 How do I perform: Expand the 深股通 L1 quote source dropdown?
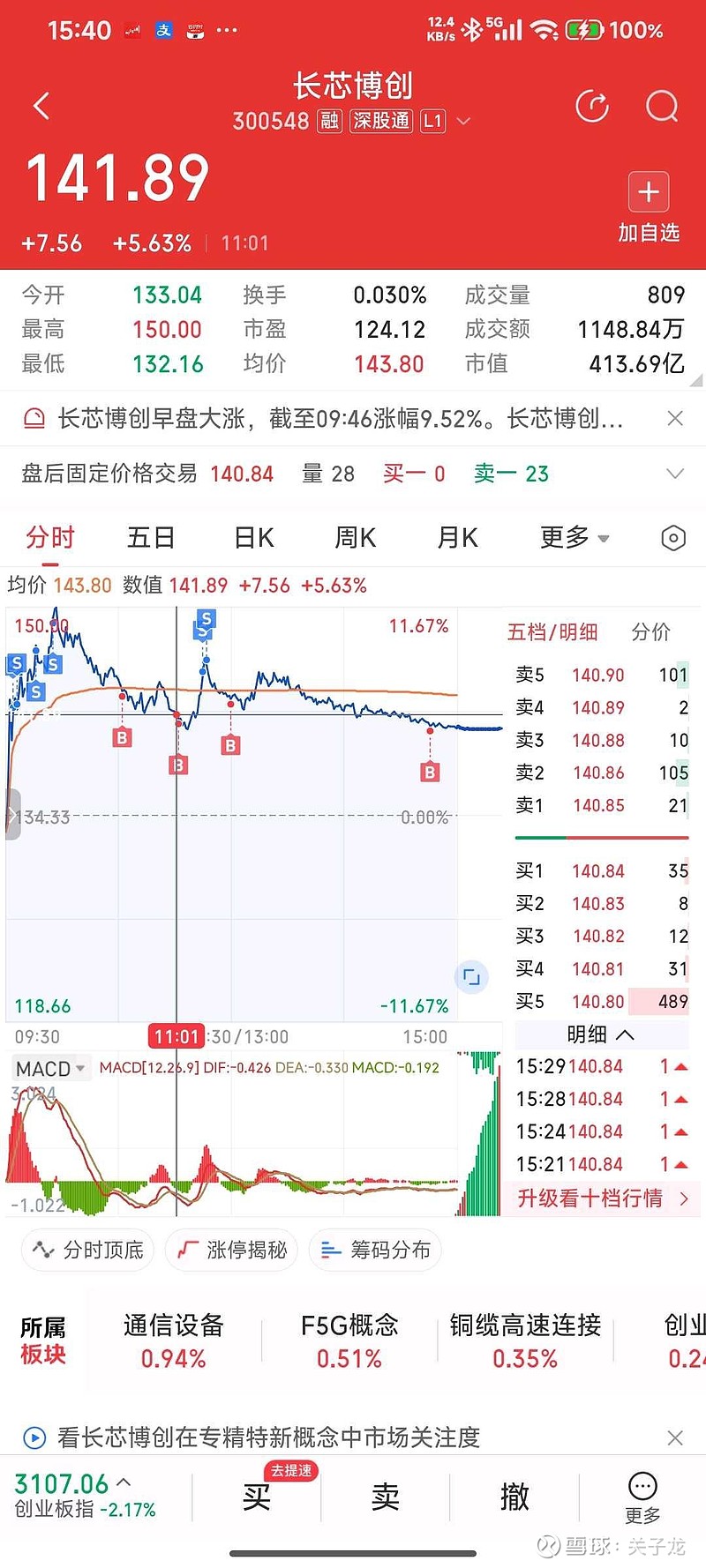[463, 121]
